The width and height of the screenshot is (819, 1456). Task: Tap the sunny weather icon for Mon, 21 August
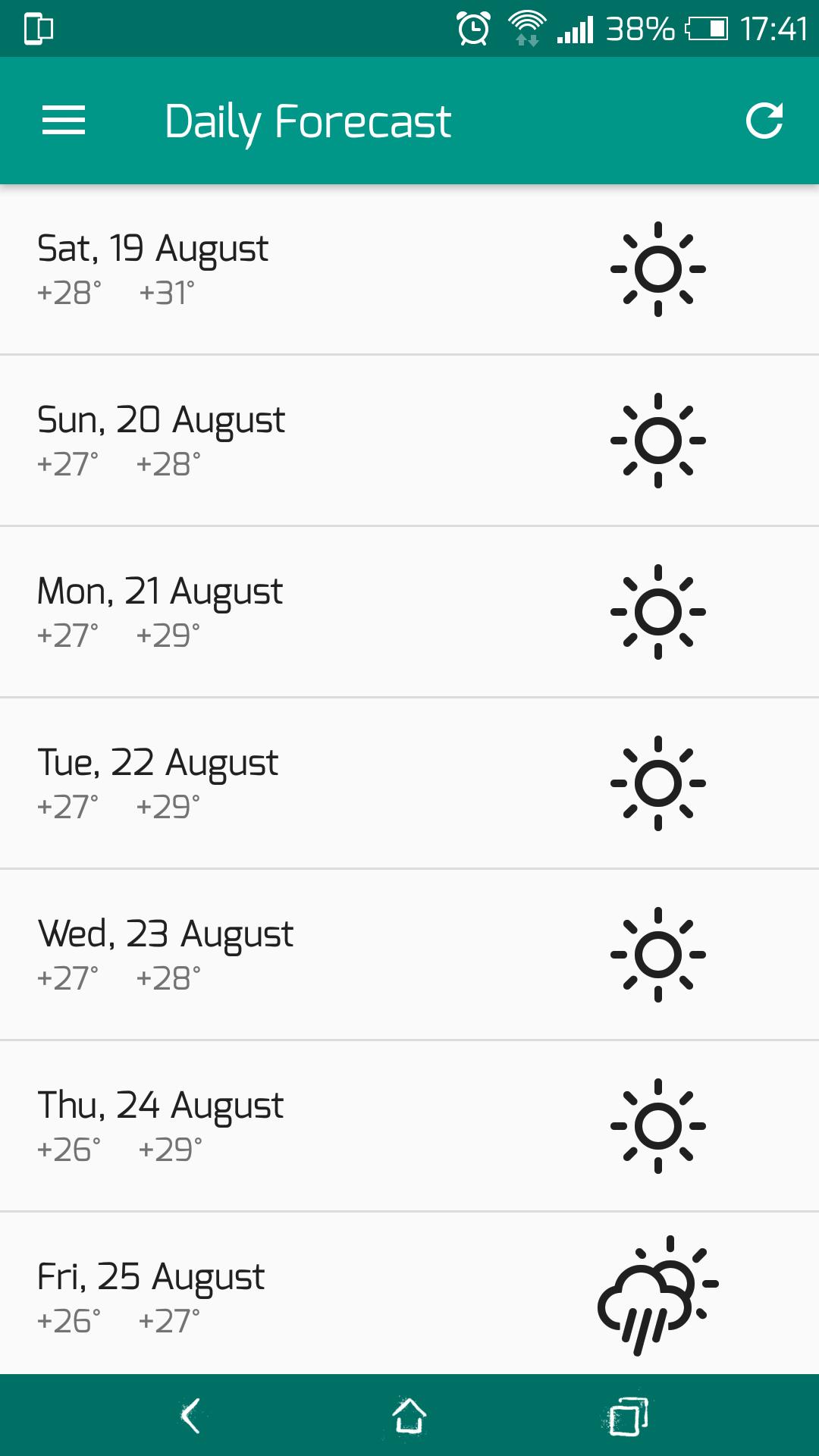[658, 610]
